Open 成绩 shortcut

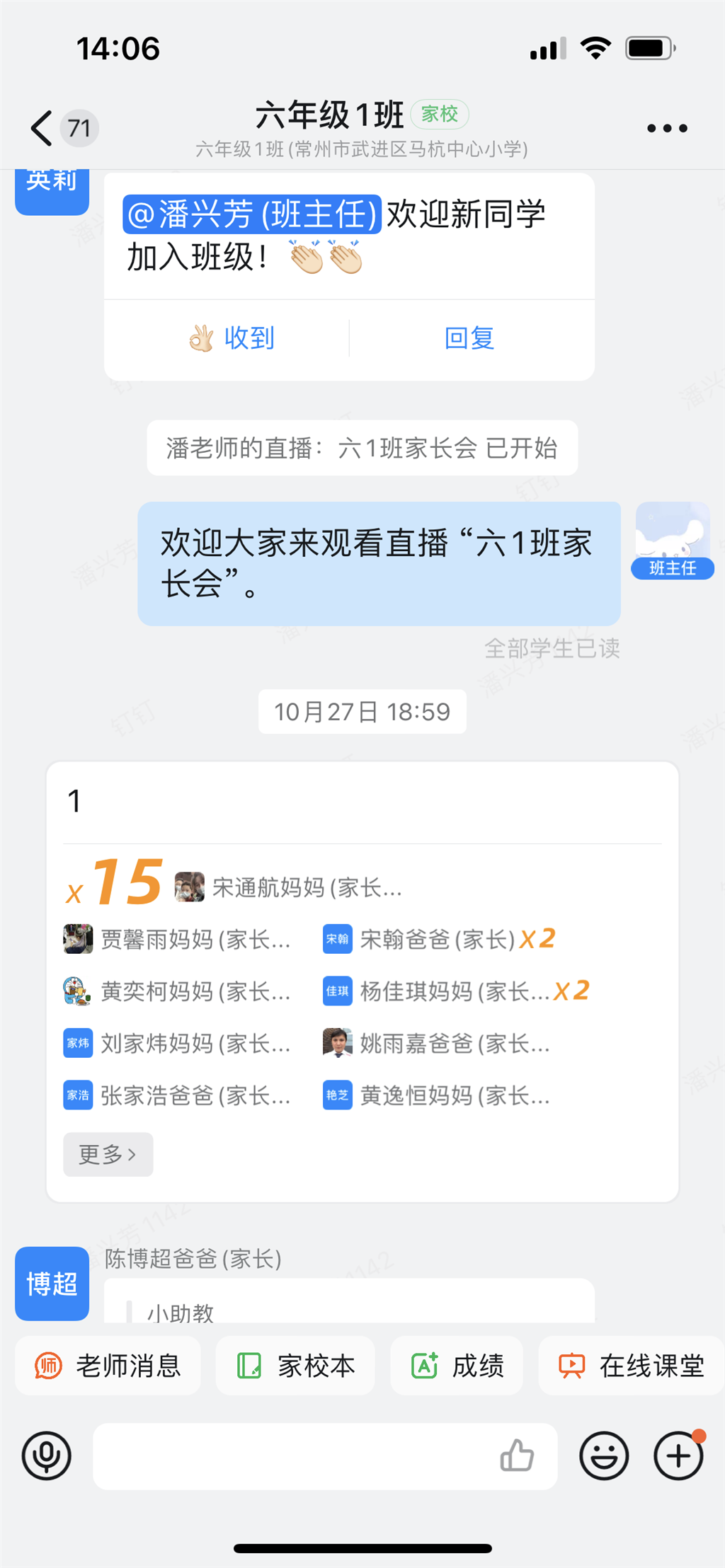457,1366
